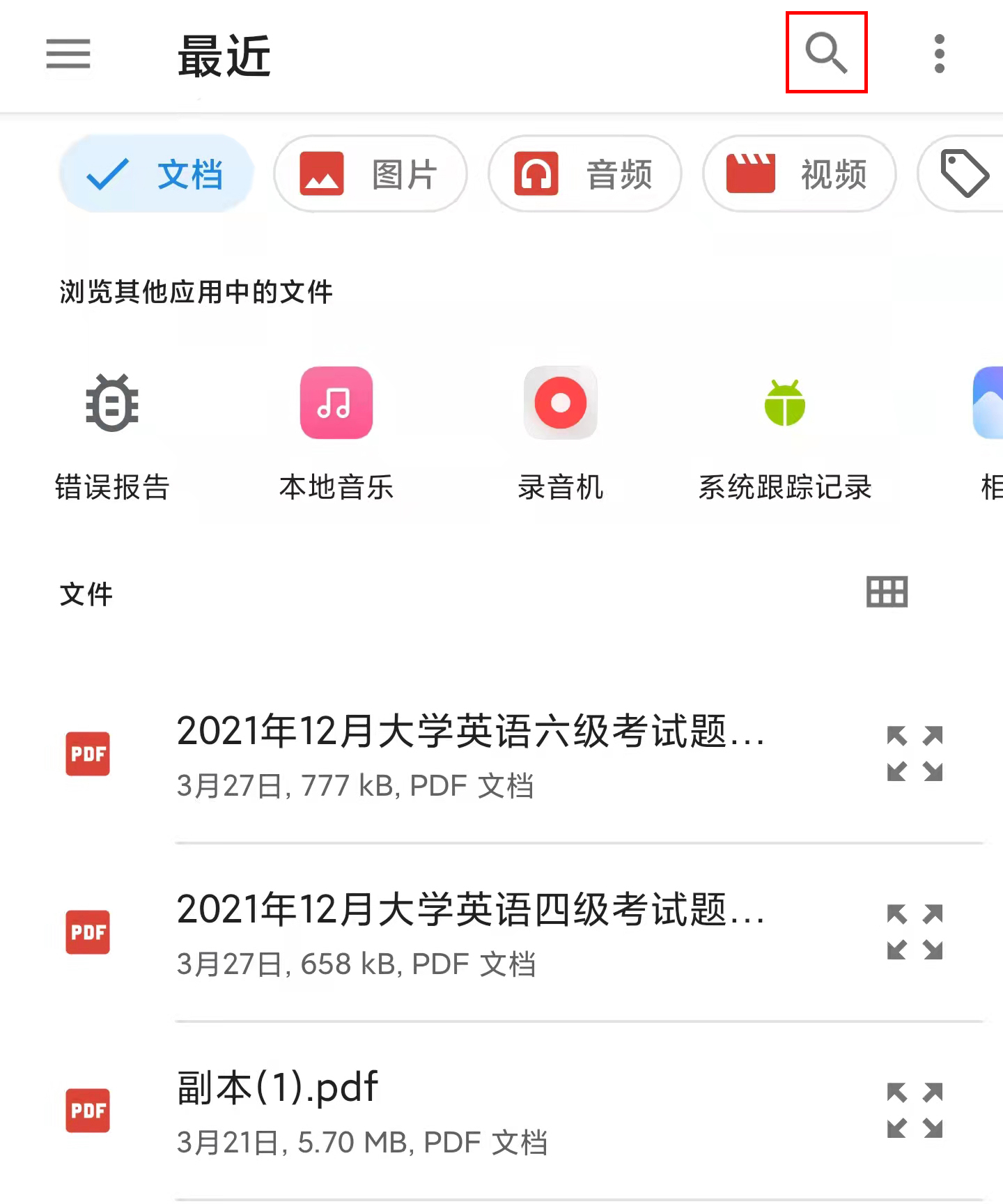
Task: Tap the expand icon on the 六级考试题 row
Action: click(915, 754)
